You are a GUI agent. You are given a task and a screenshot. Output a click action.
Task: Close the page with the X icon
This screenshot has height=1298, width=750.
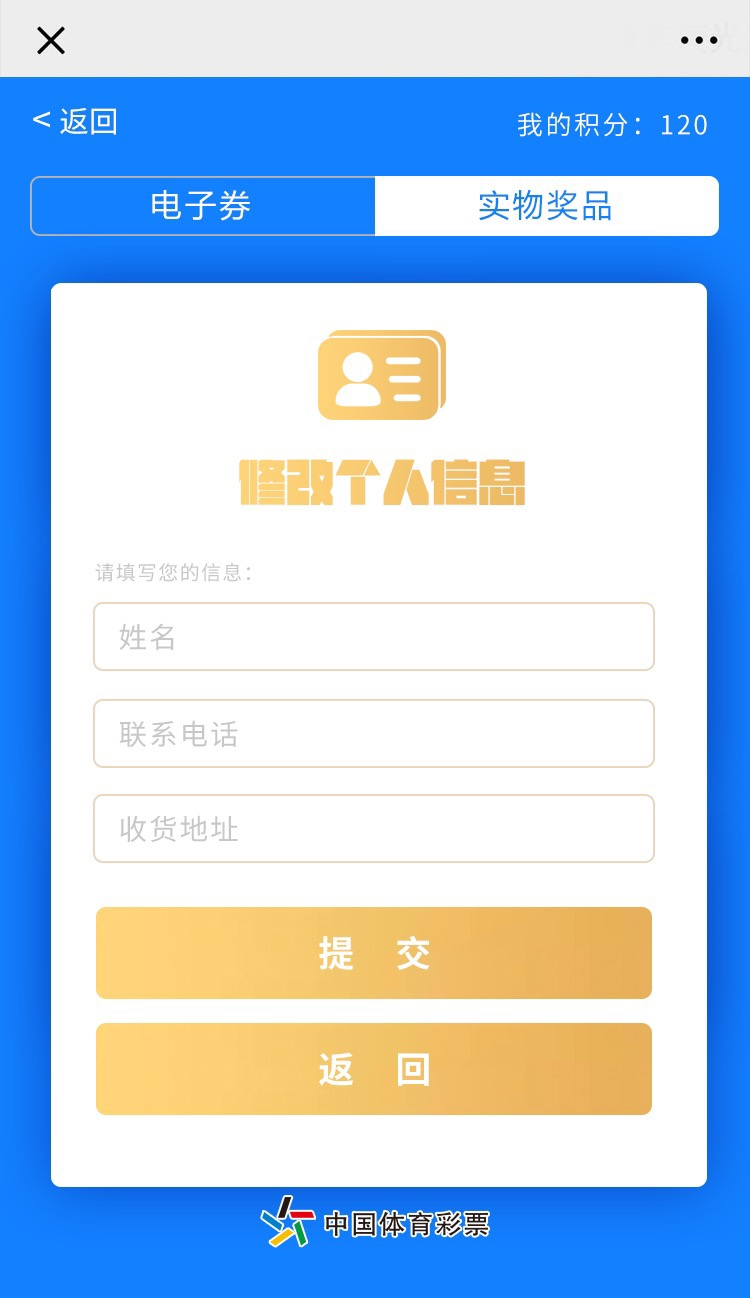click(51, 40)
